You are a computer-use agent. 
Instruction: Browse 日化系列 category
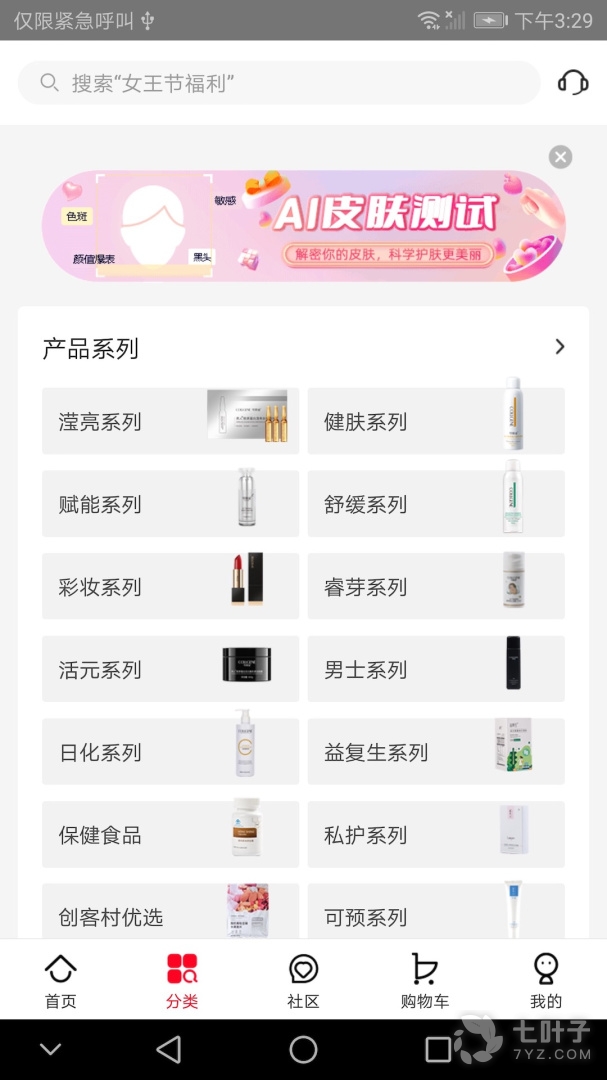170,751
